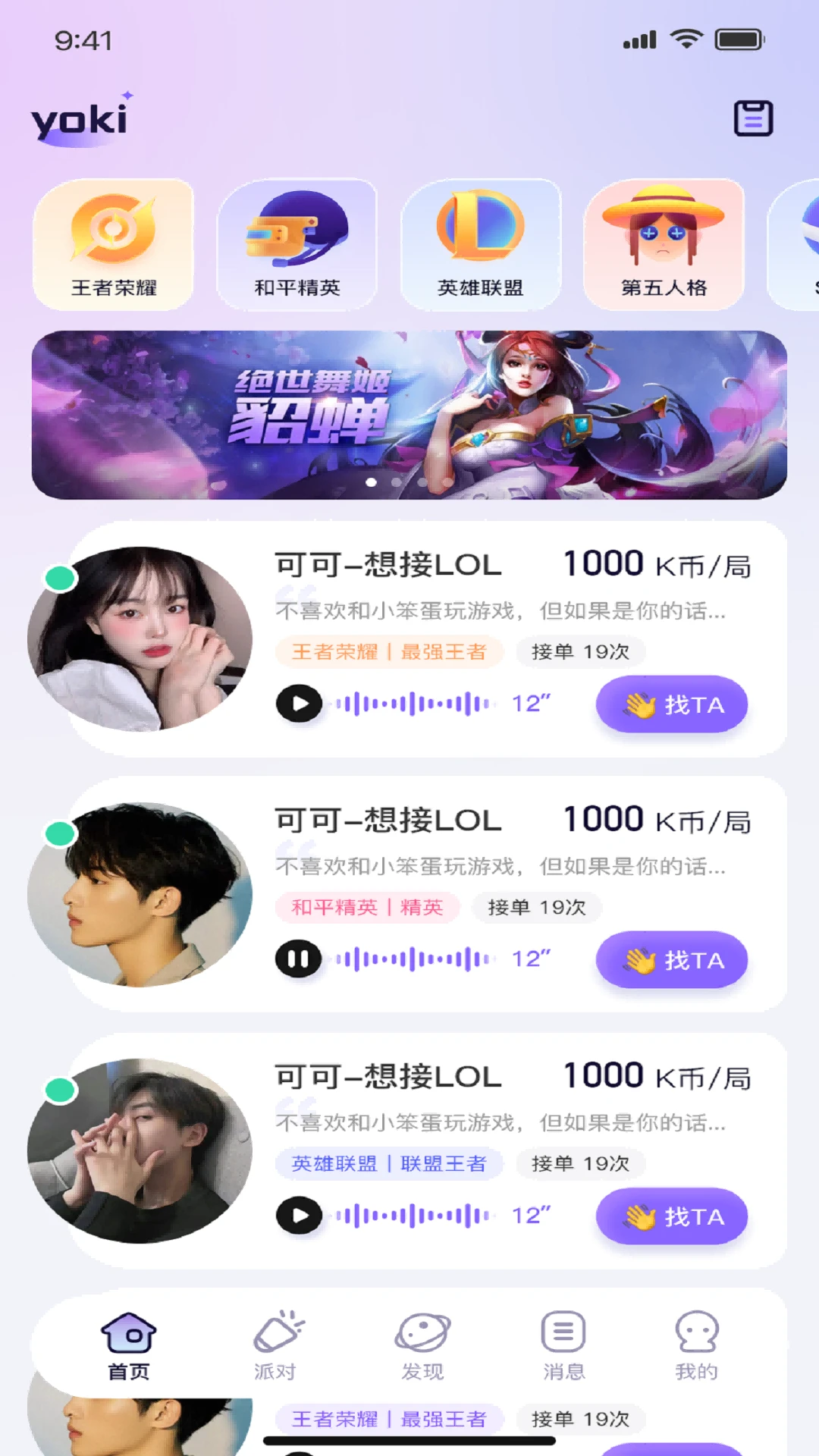Open the avatar on the 和平精英 精英 card

(x=140, y=895)
